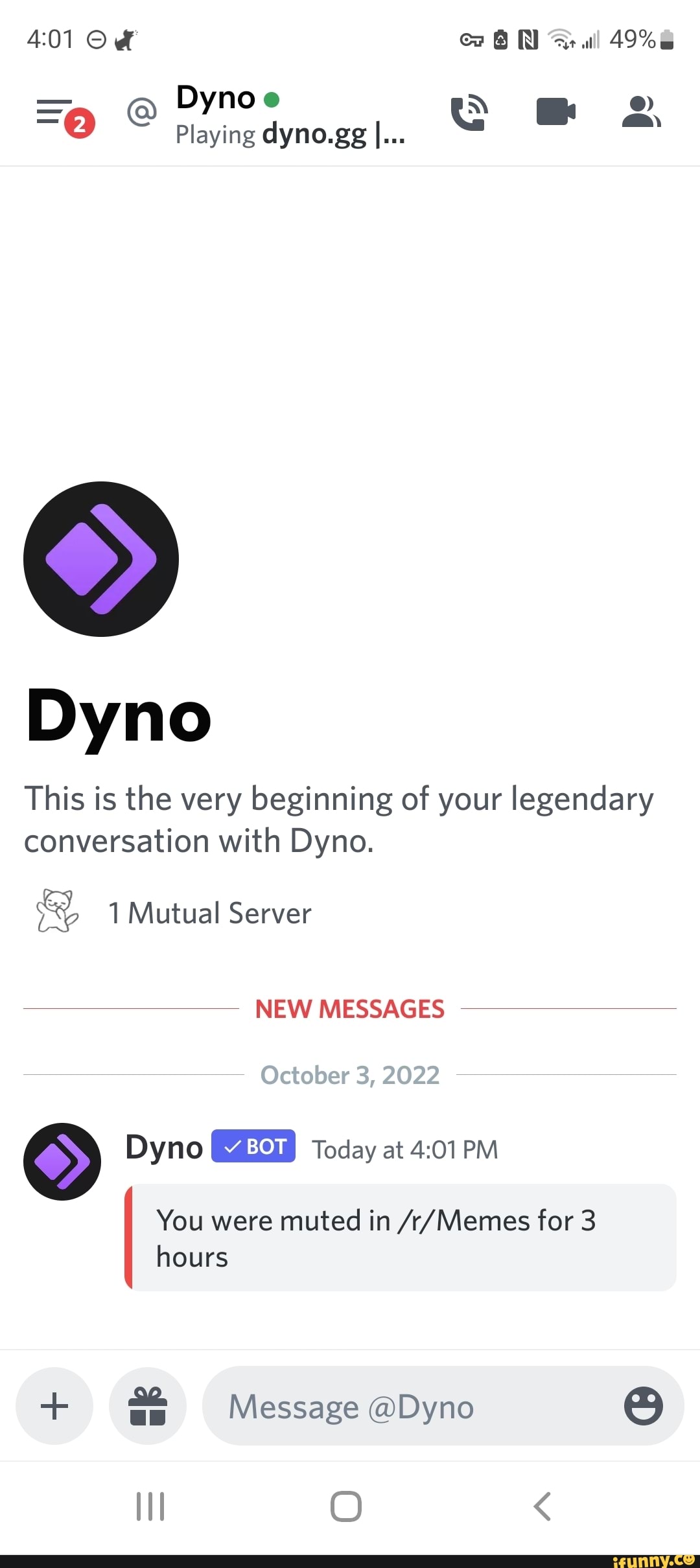
Task: Start a video call with Dyno
Action: [555, 111]
